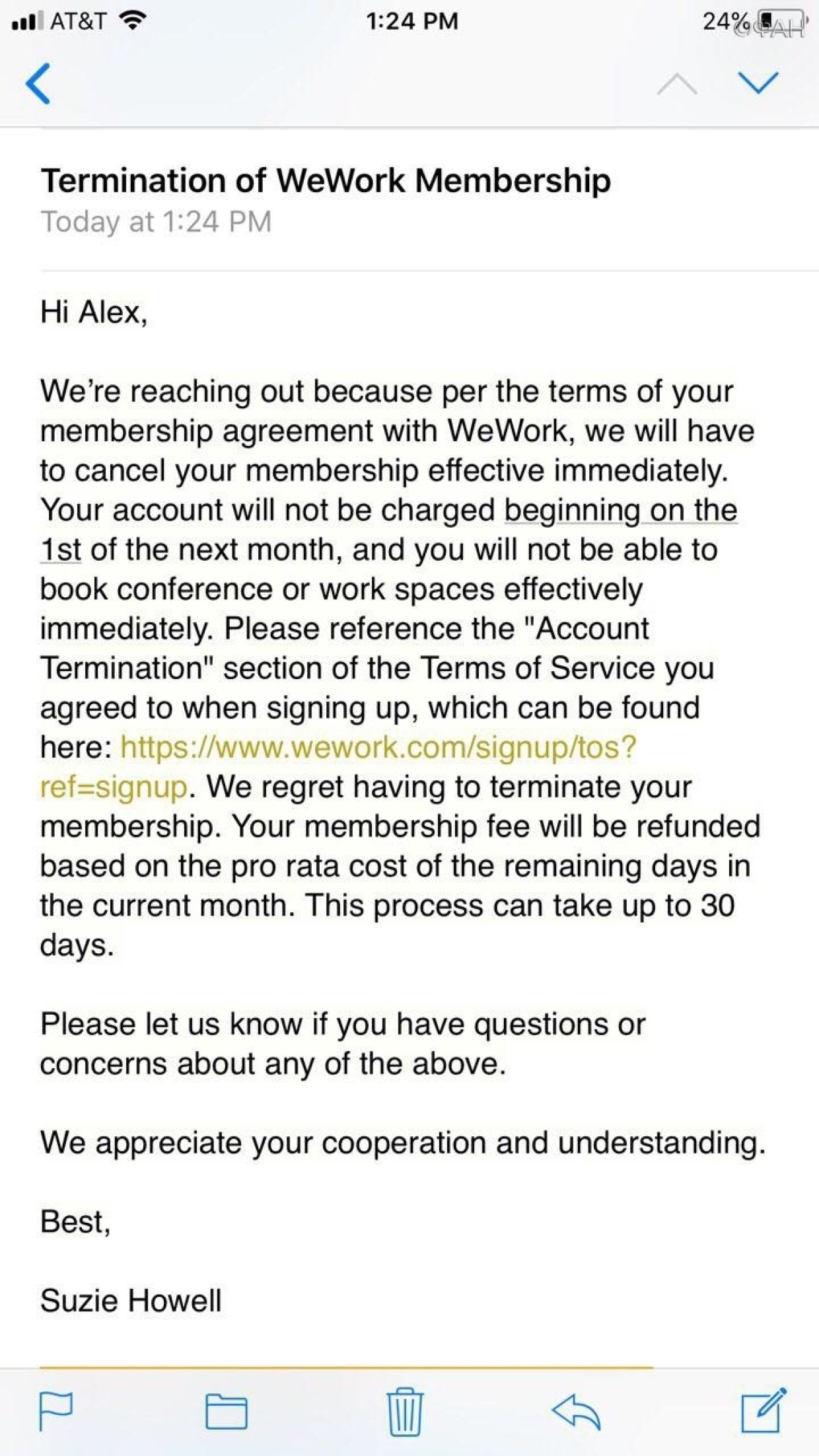This screenshot has height=1456, width=819.
Task: Open the WeWork terms of service link
Action: (x=378, y=748)
